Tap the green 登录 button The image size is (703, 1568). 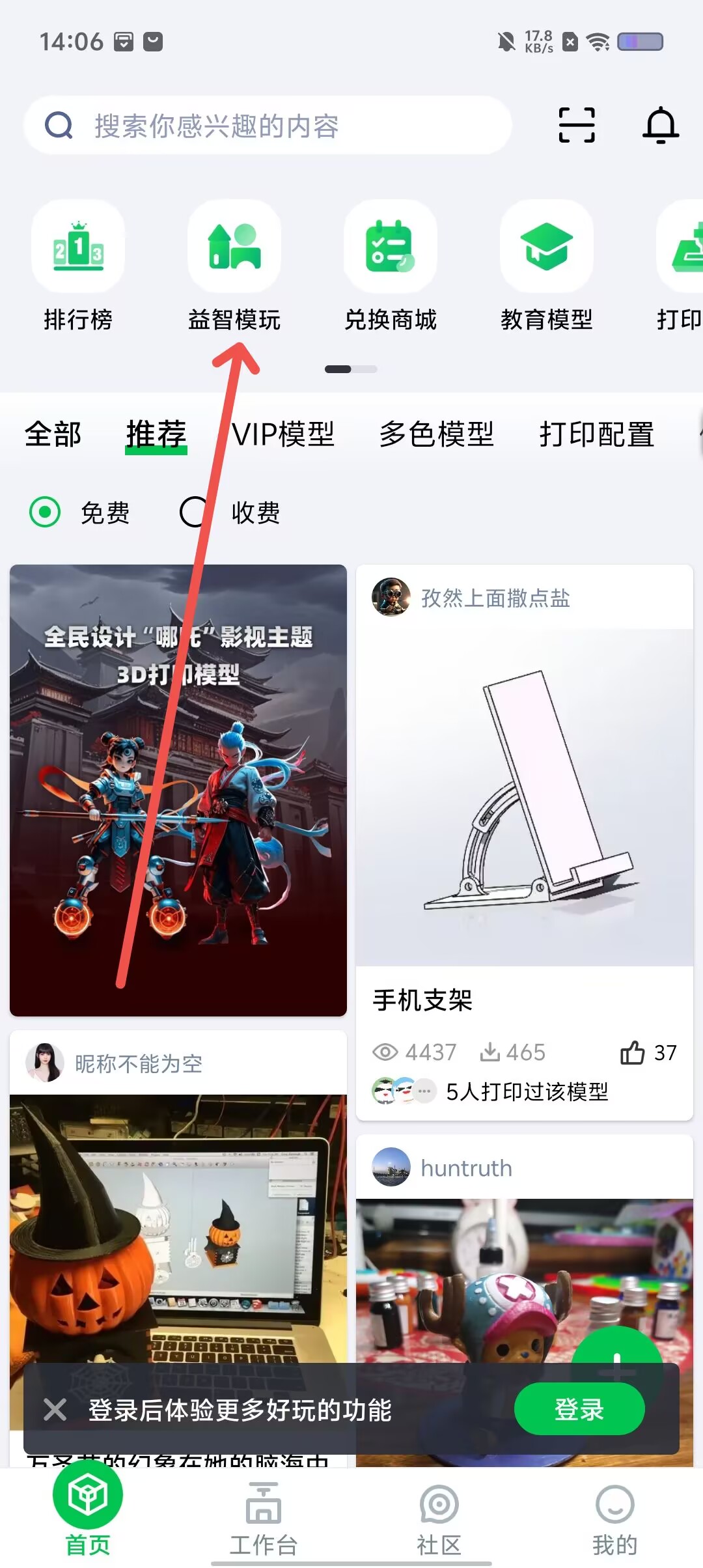point(579,1410)
